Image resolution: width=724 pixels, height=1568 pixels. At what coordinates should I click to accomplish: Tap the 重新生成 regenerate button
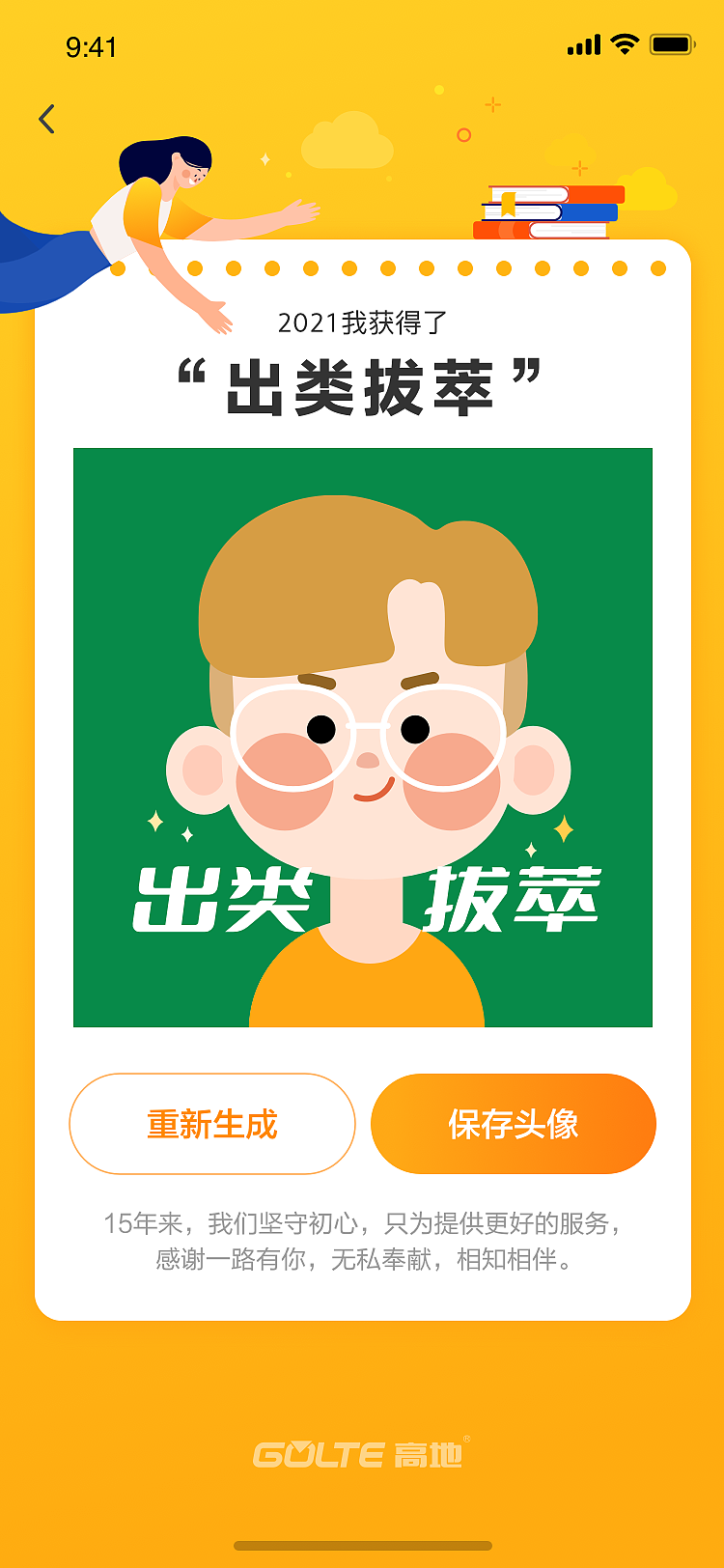[210, 1123]
